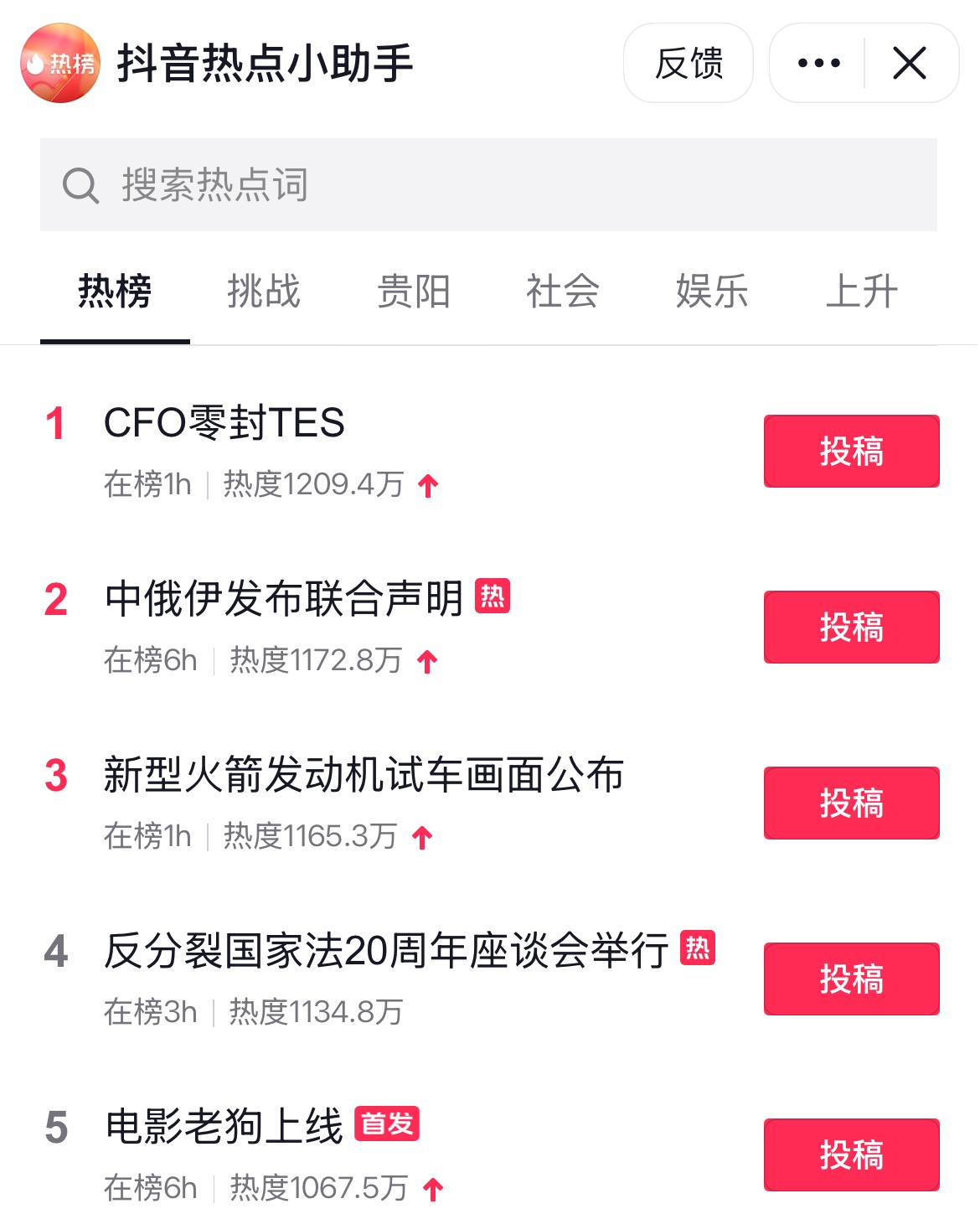Tap 投稿 next to 新型火箭发动机试车画面公布
The image size is (980, 1219).
click(851, 803)
